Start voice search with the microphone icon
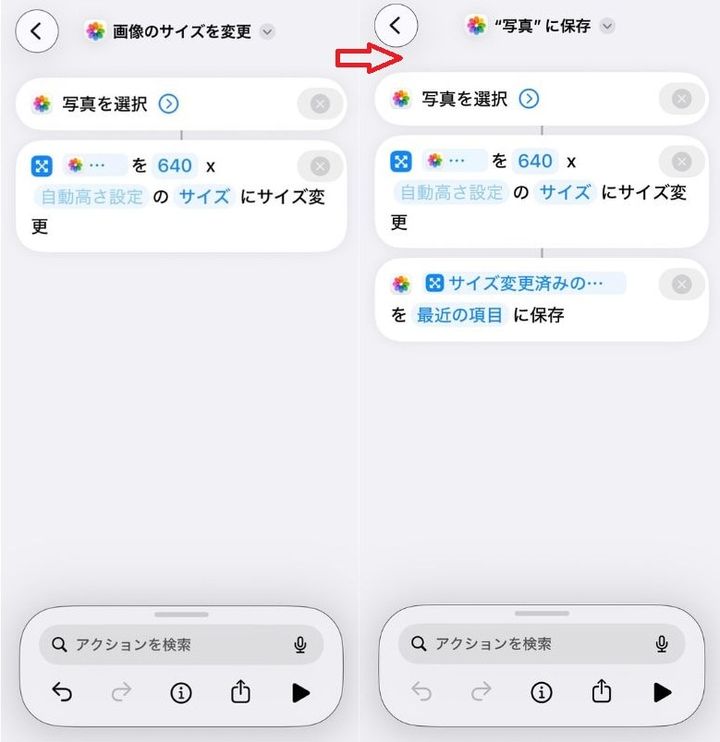 pos(301,644)
